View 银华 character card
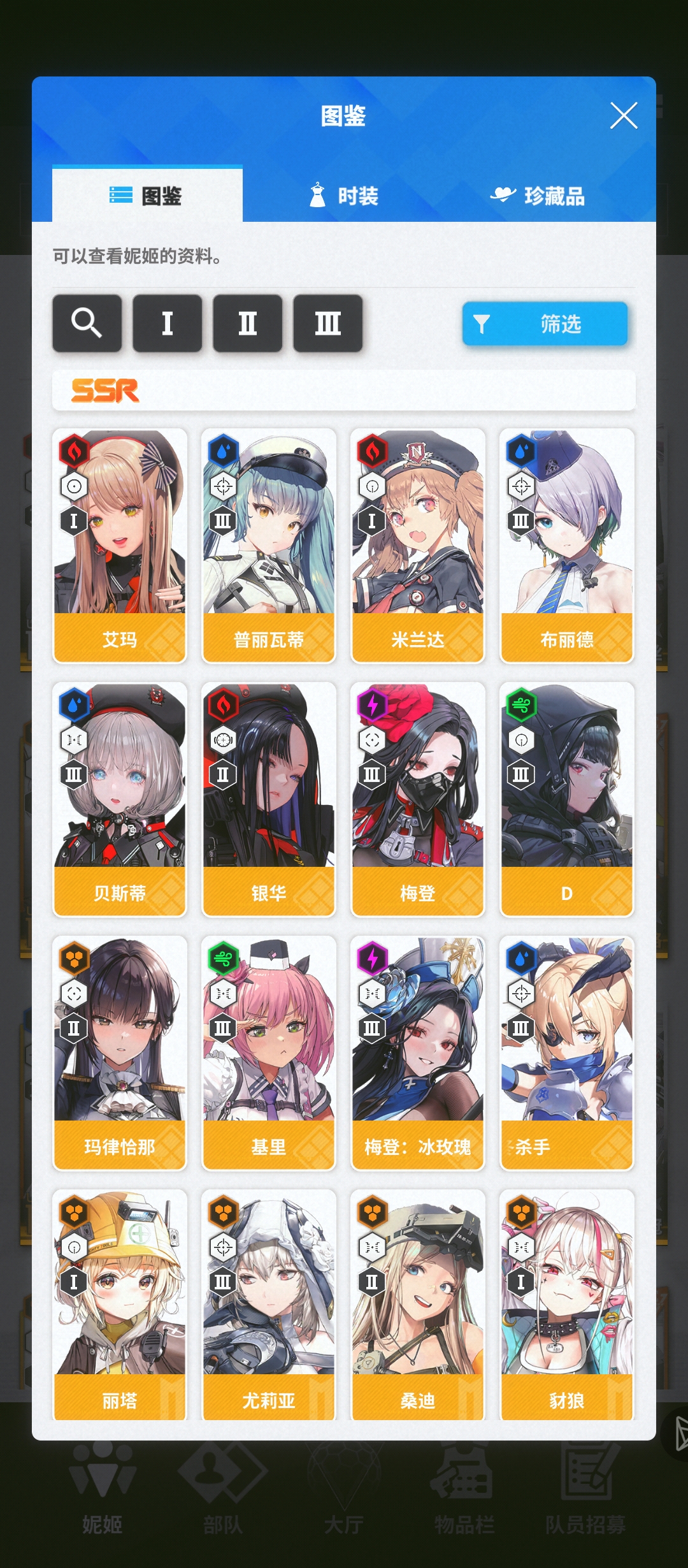The height and width of the screenshot is (1568, 688). coord(269,799)
